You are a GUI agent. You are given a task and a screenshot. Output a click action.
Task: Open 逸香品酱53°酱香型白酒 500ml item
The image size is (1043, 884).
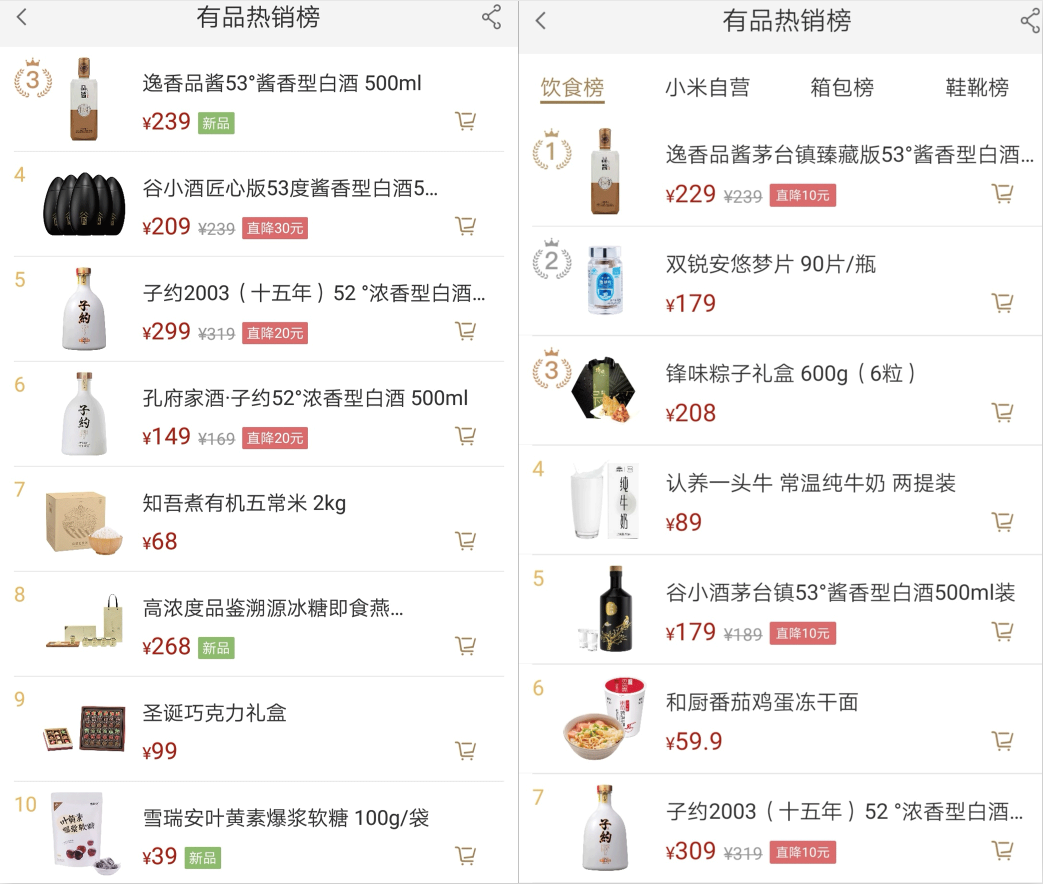coord(281,84)
